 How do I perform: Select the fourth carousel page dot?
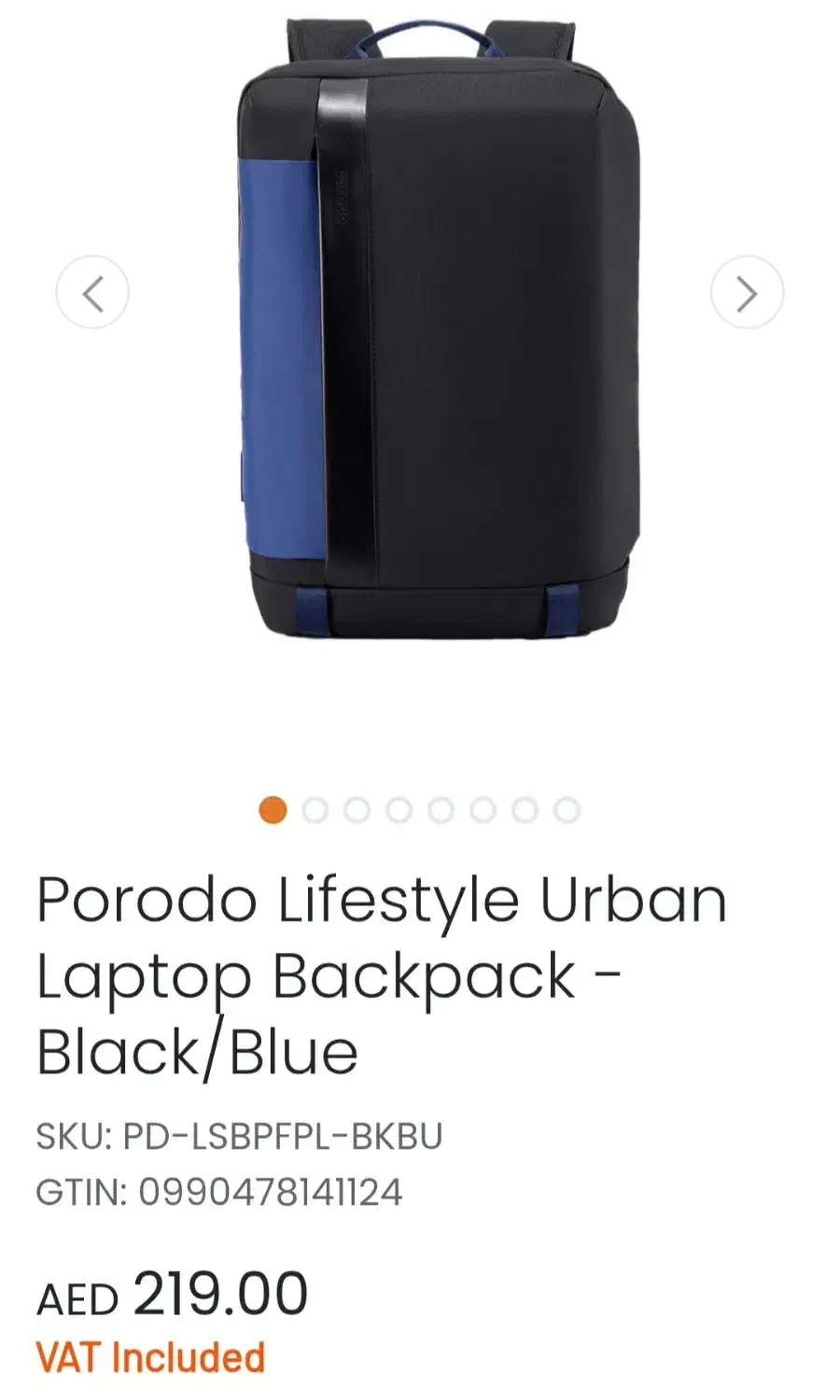[399, 810]
